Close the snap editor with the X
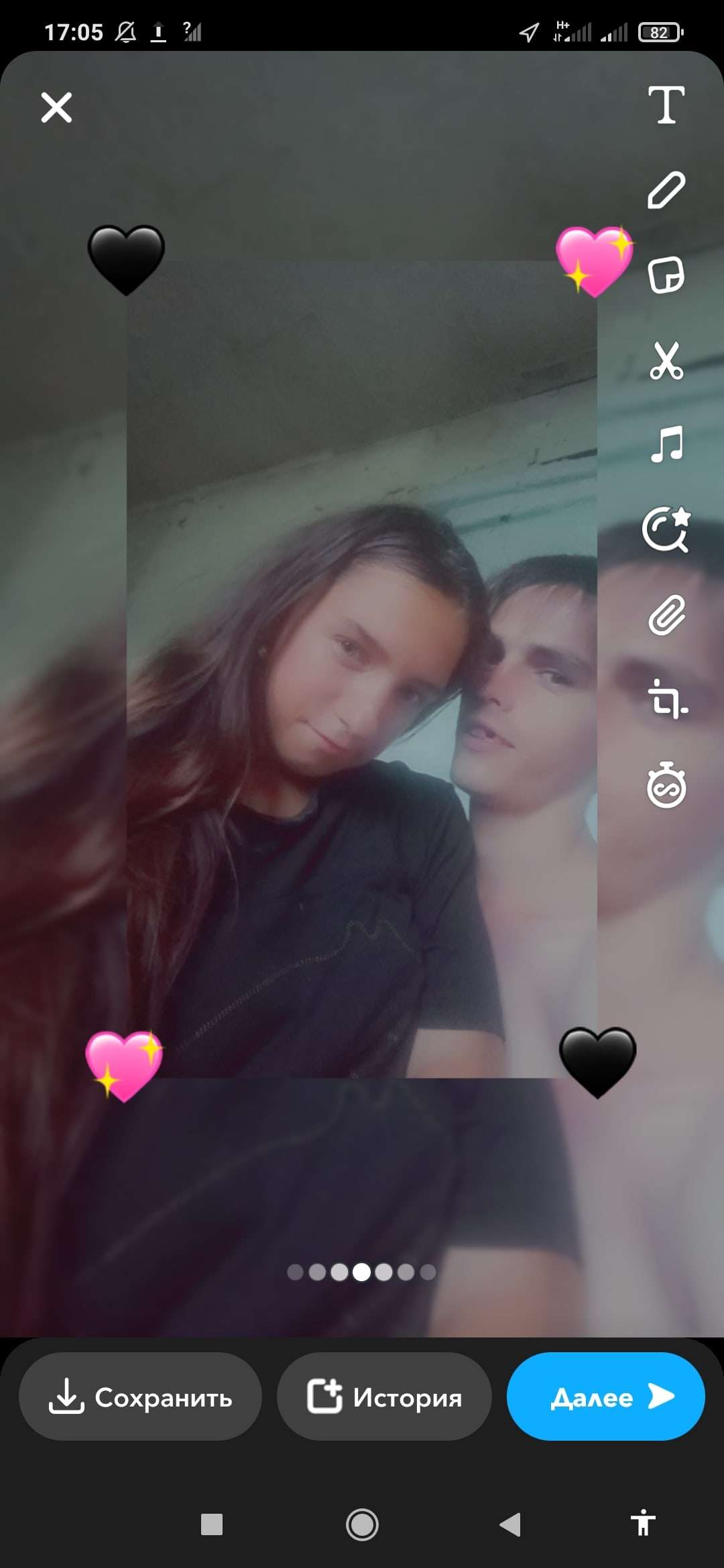The height and width of the screenshot is (1568, 724). tap(56, 107)
